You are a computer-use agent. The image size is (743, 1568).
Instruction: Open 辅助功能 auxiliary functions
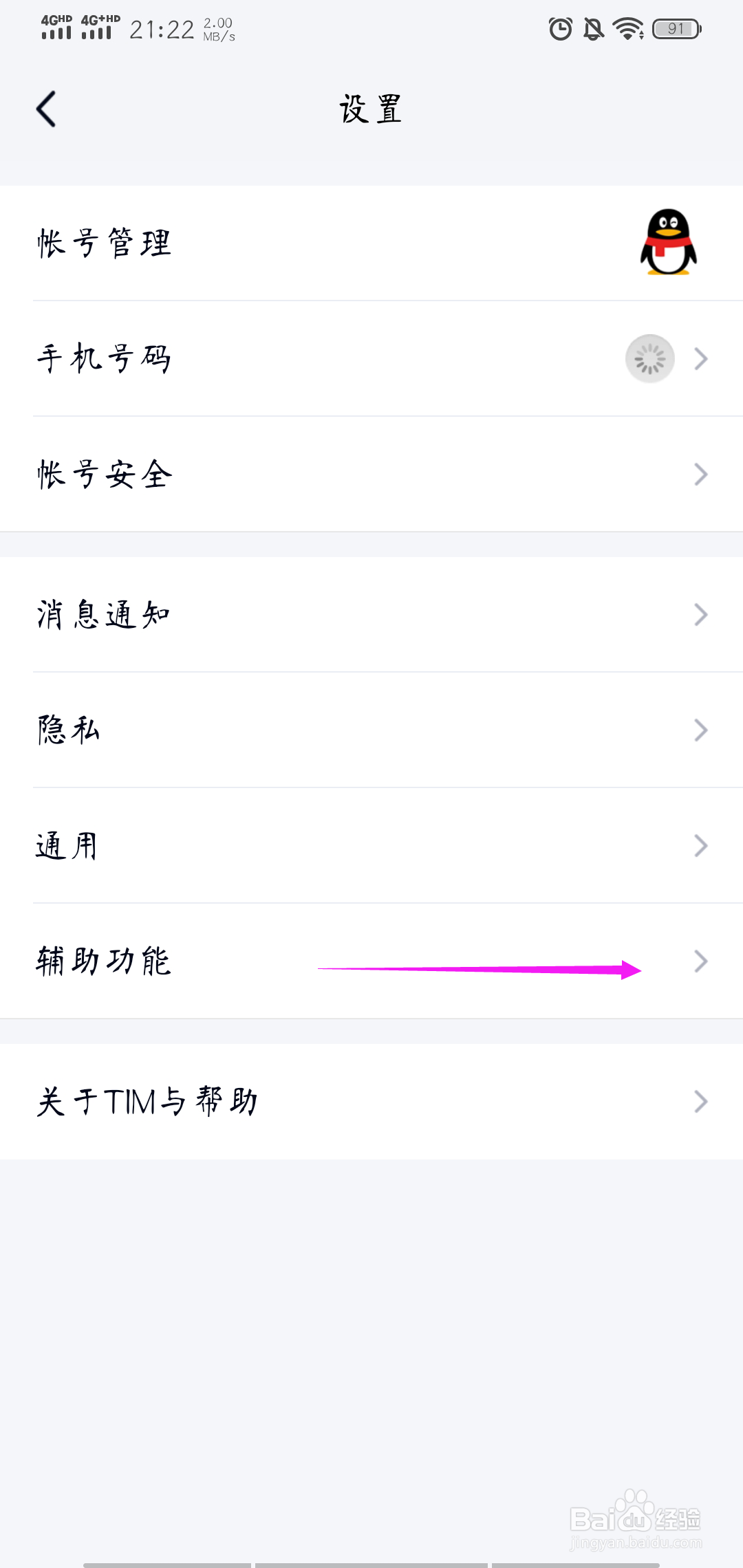click(371, 961)
